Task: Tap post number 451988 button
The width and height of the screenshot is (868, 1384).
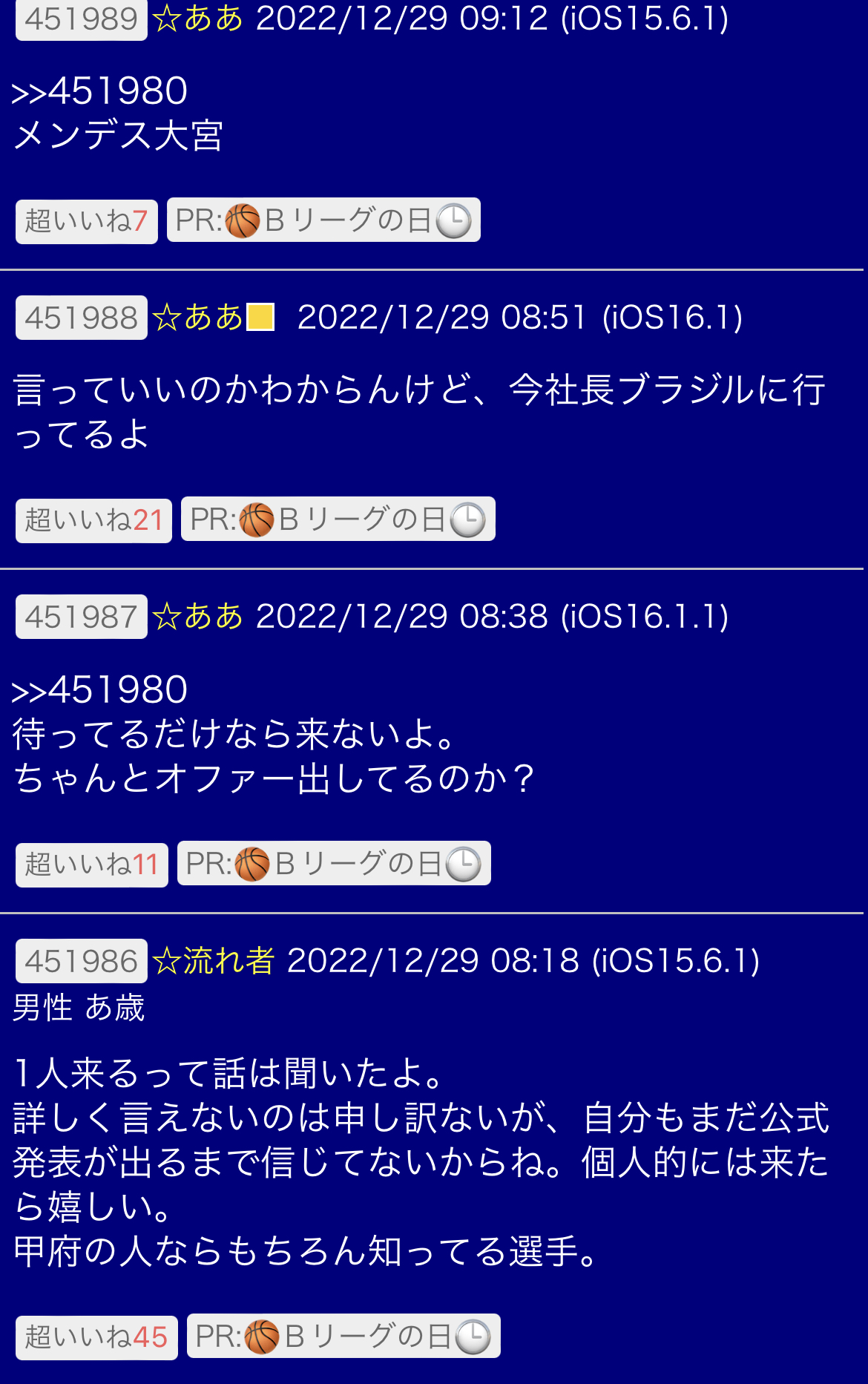Action: pos(82,318)
